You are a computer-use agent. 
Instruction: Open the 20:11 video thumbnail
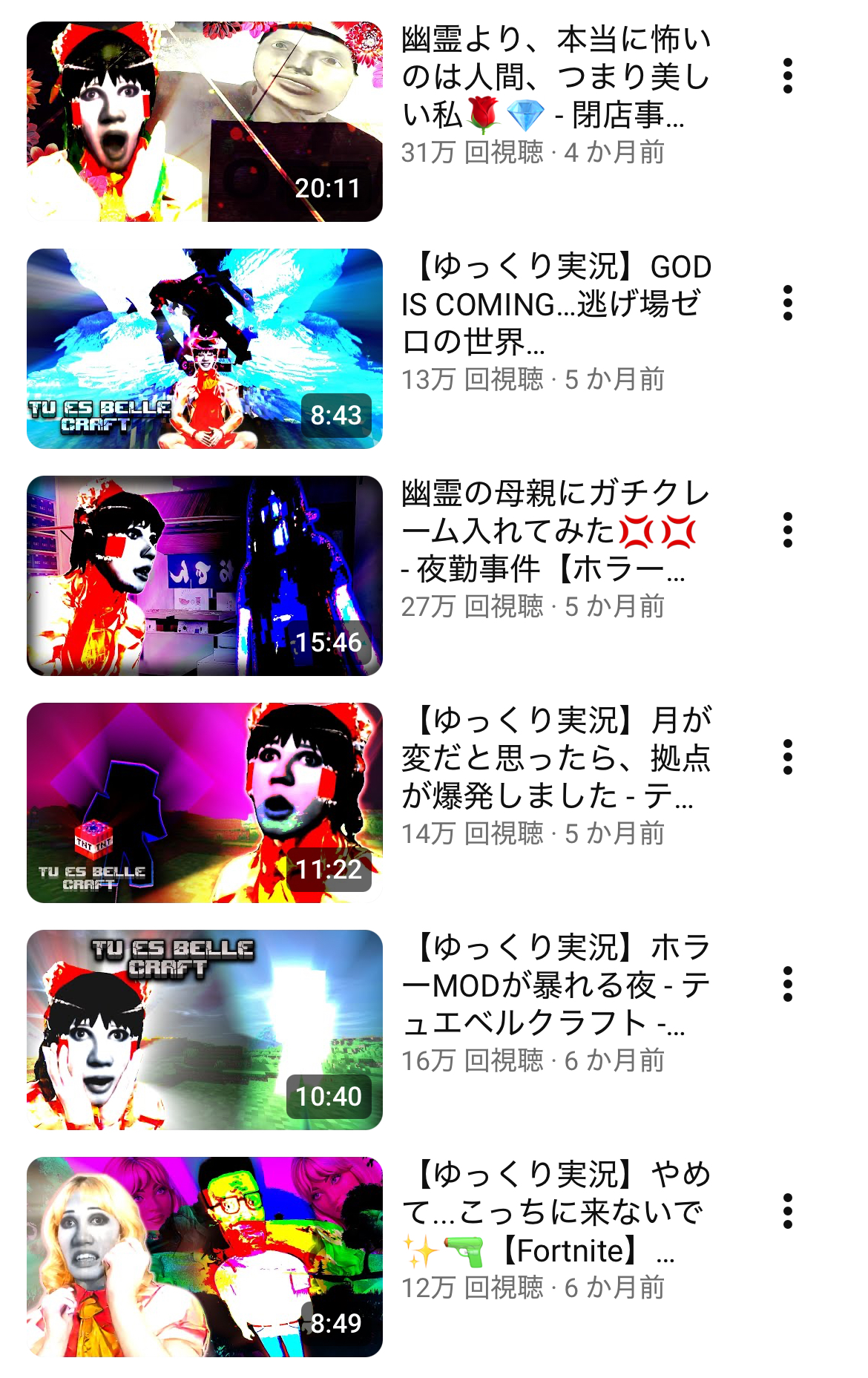pos(204,122)
